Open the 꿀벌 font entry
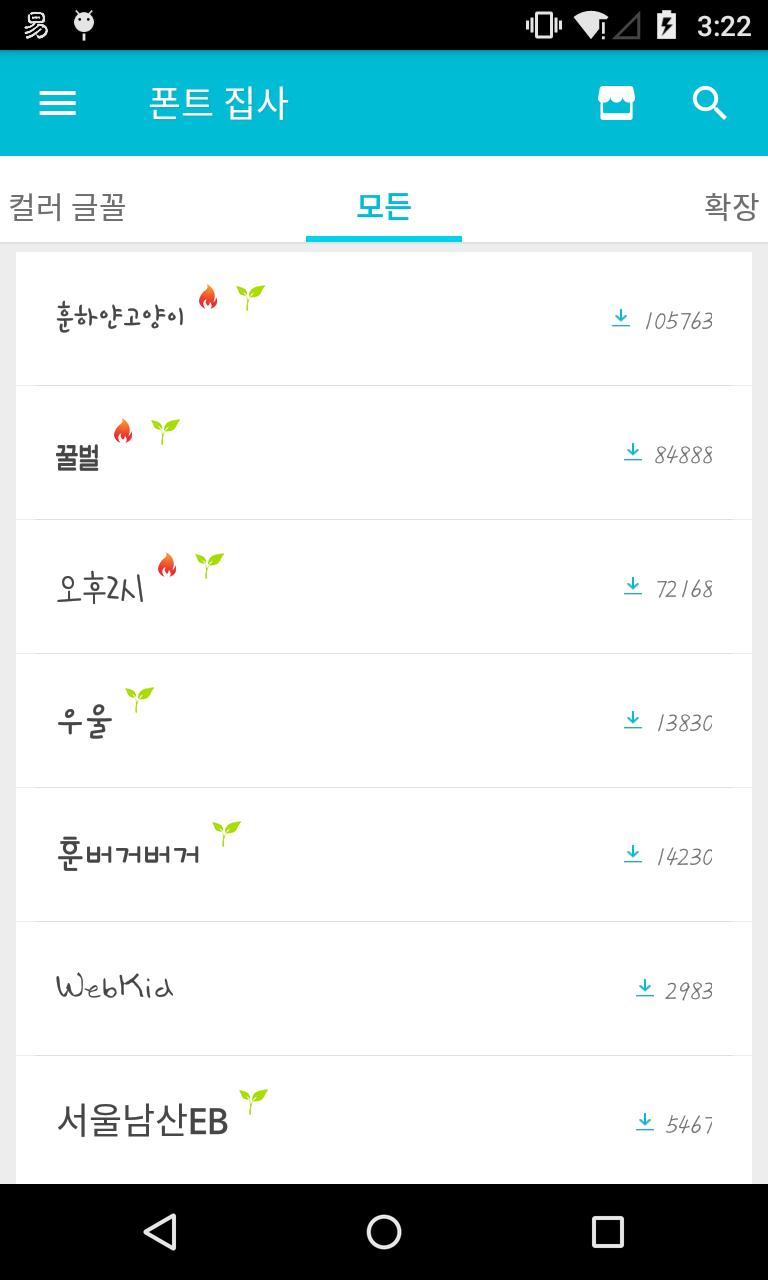 point(384,453)
